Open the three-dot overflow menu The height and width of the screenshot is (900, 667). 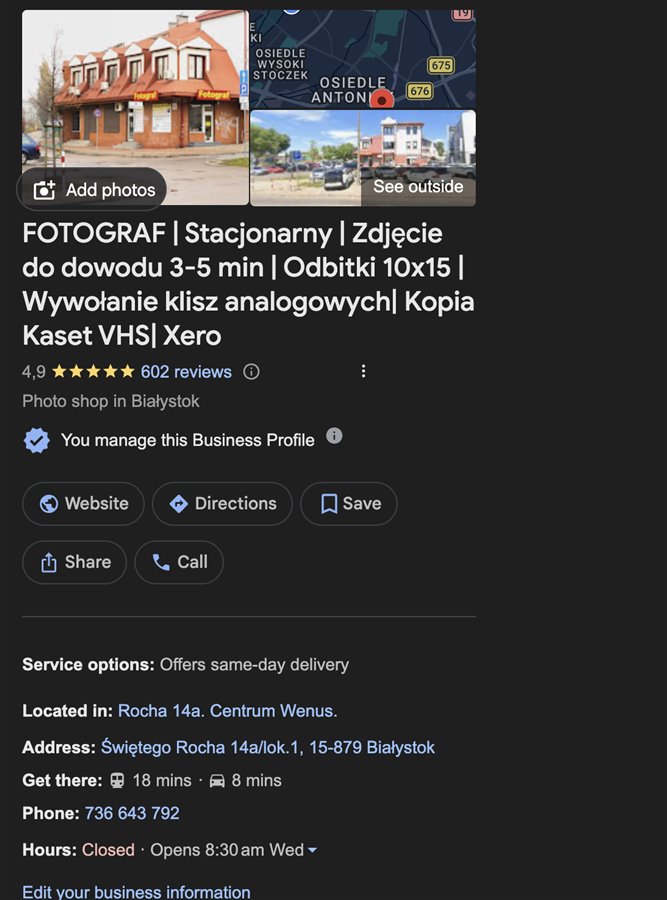point(363,371)
